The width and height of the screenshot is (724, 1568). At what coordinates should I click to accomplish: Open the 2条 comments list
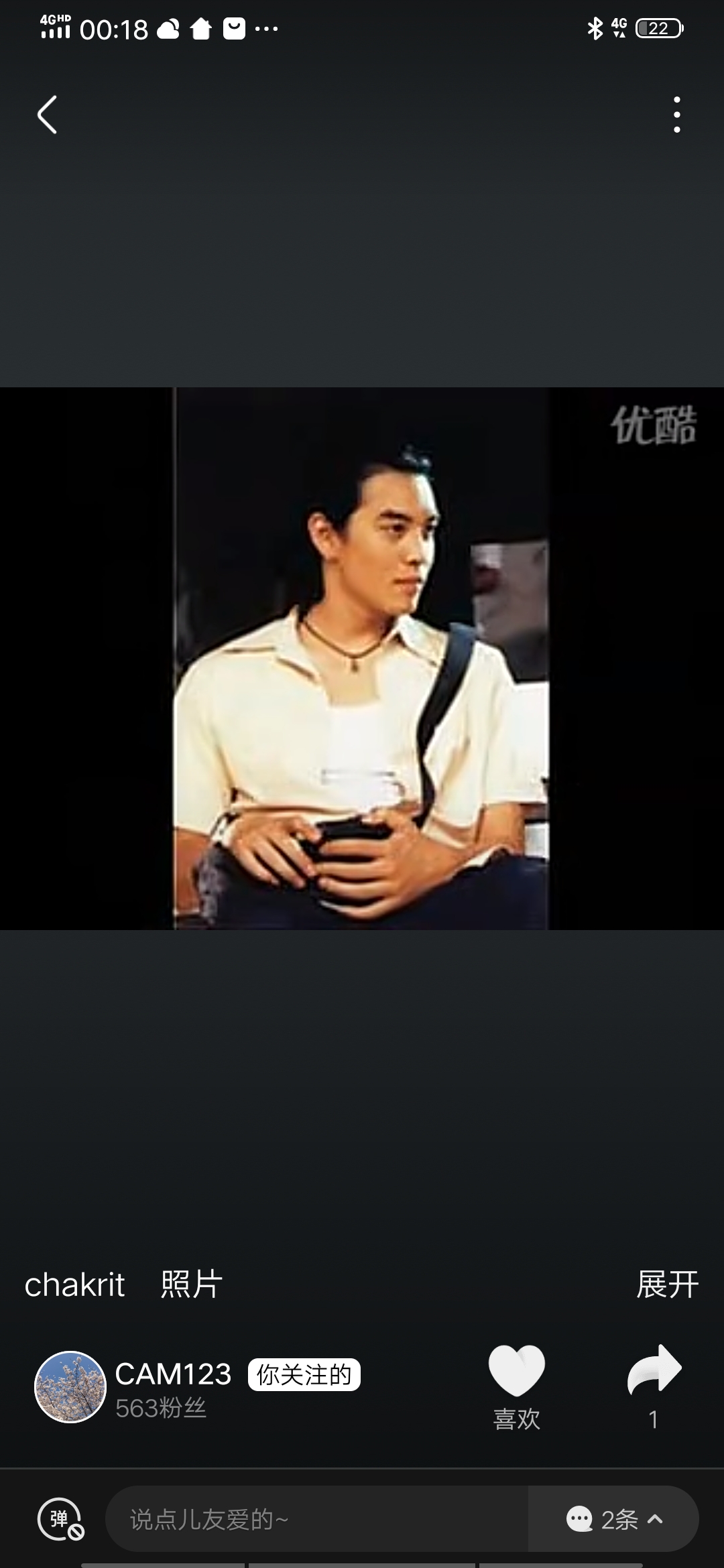[614, 1519]
